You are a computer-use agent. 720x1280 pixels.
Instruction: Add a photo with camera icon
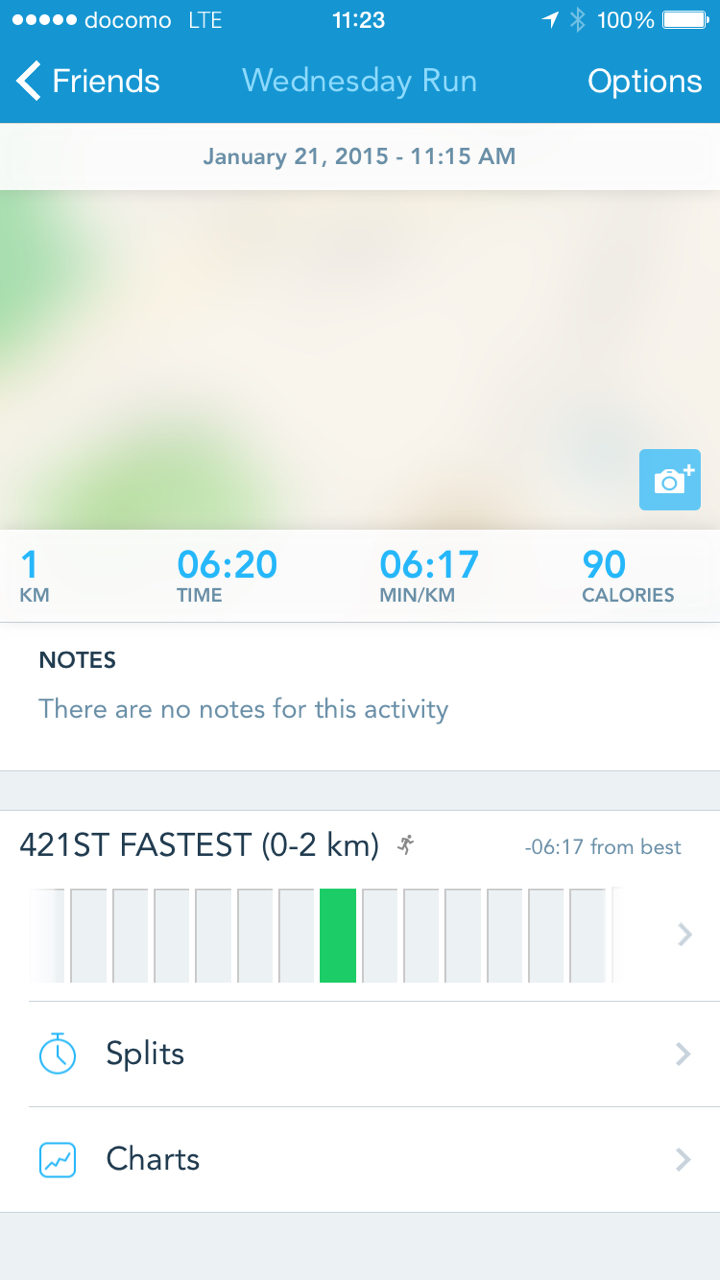click(x=669, y=480)
